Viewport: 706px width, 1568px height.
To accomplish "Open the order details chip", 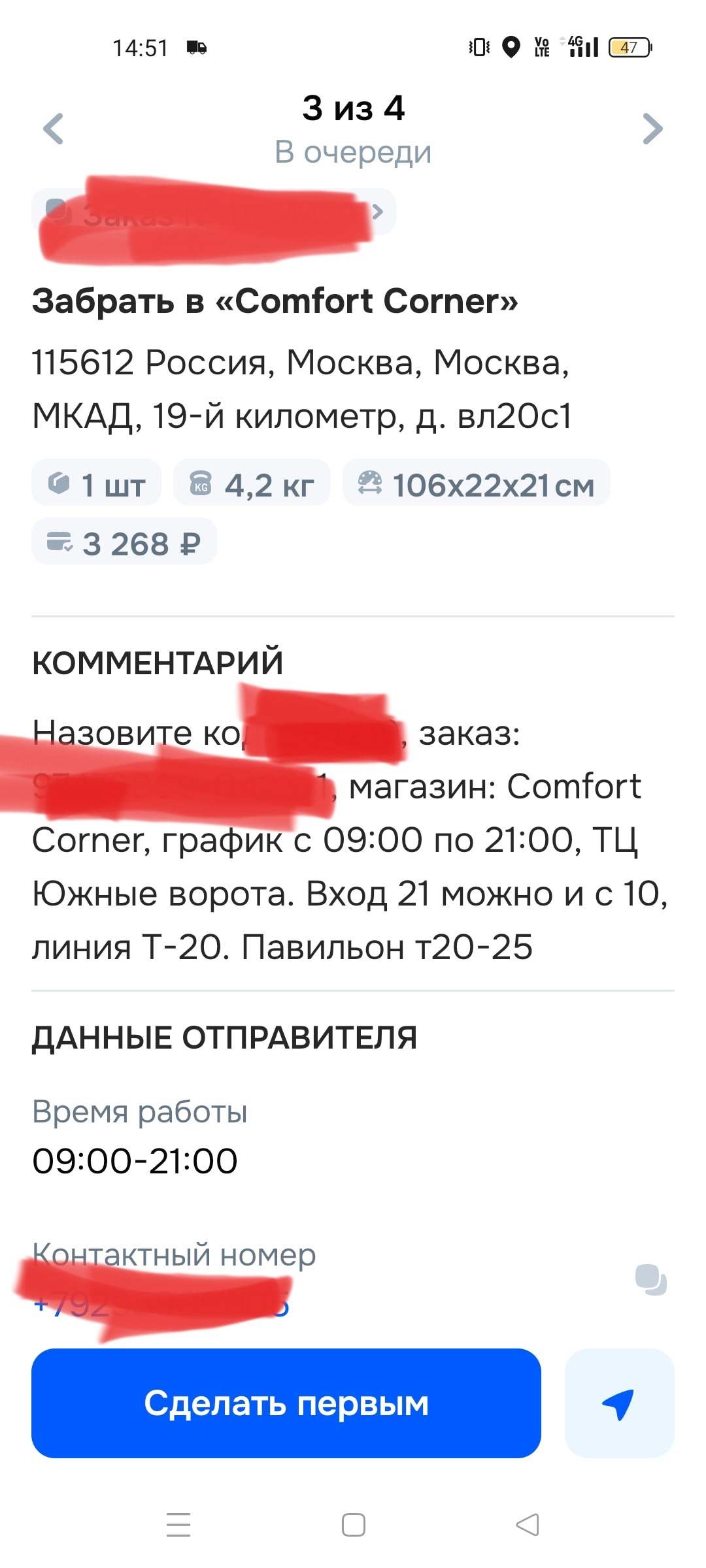I will click(214, 212).
